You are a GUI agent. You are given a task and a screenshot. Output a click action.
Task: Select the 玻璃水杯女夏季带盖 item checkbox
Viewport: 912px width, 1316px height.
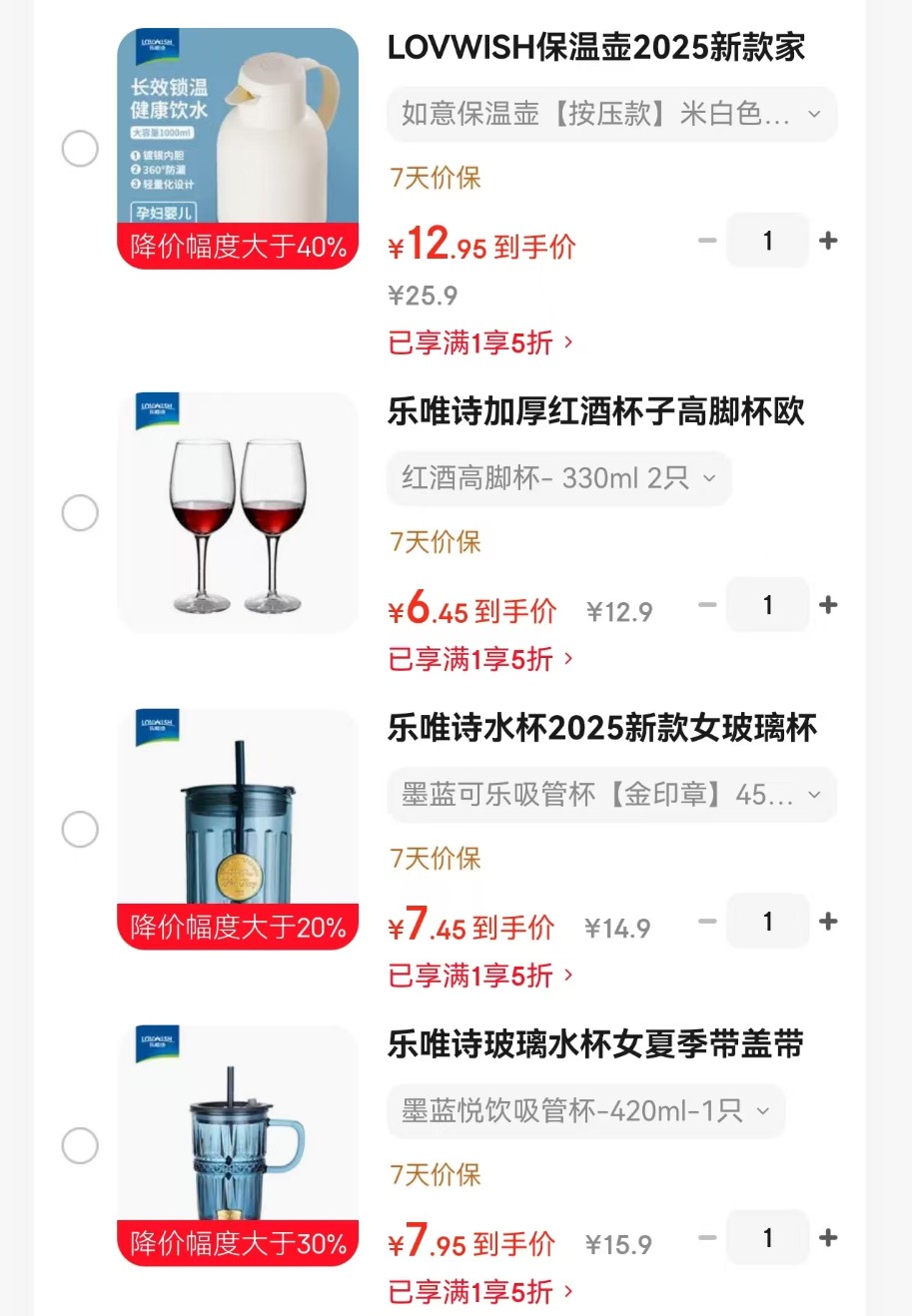click(x=80, y=1145)
